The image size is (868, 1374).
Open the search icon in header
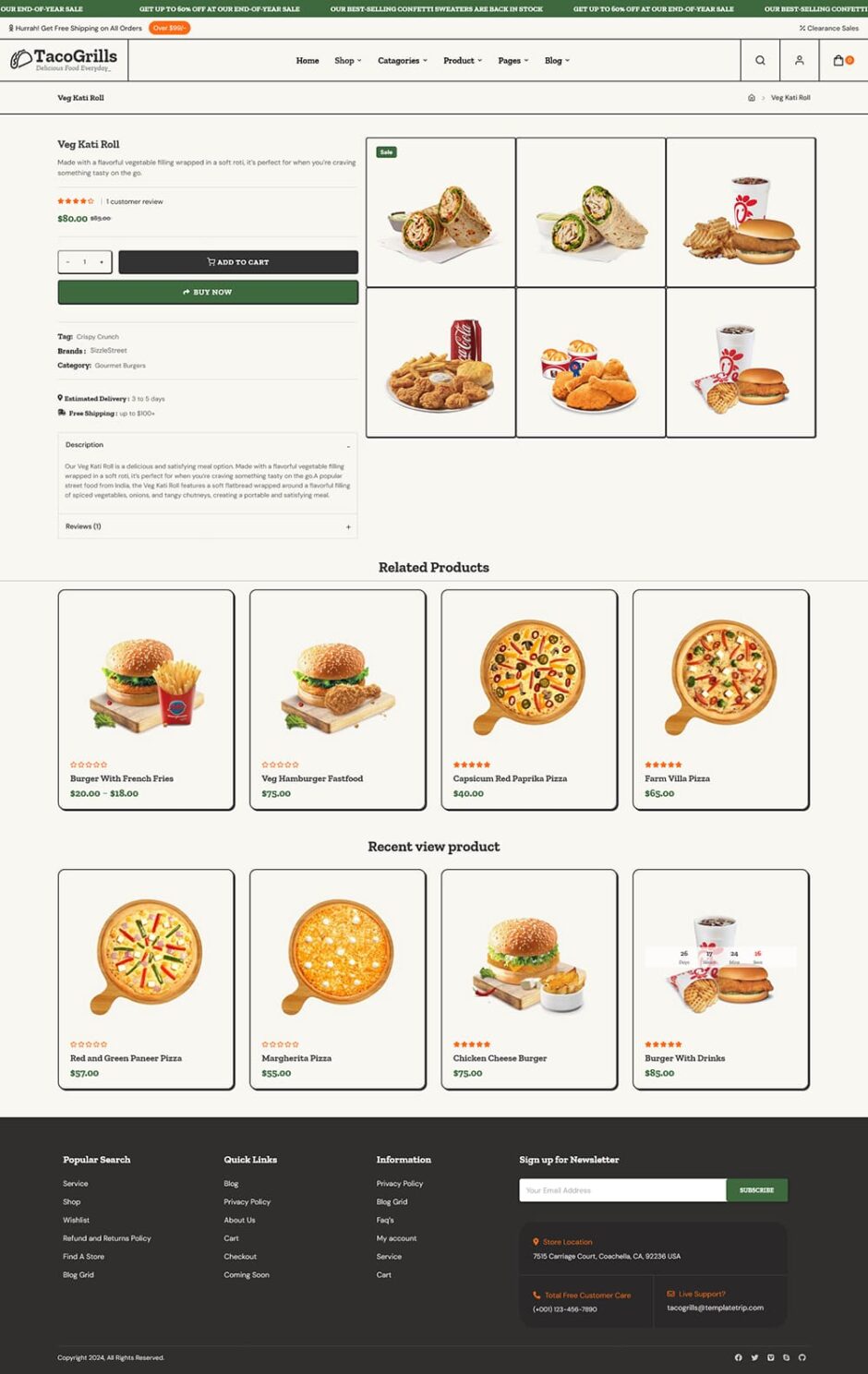point(760,61)
